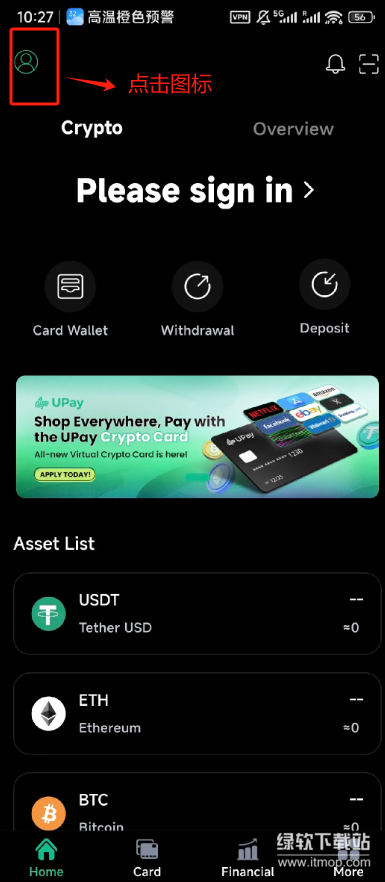Viewport: 385px width, 882px height.
Task: Switch to the Financial tab
Action: click(248, 857)
